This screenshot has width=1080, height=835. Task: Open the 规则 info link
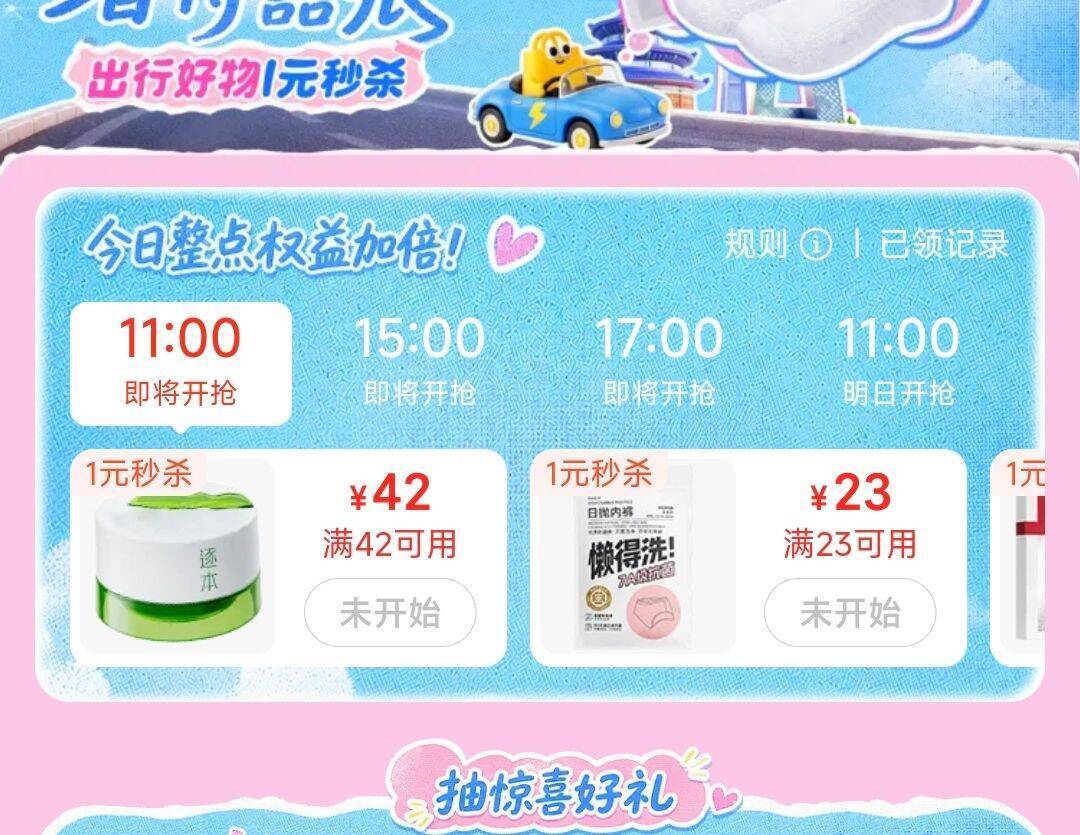point(778,244)
